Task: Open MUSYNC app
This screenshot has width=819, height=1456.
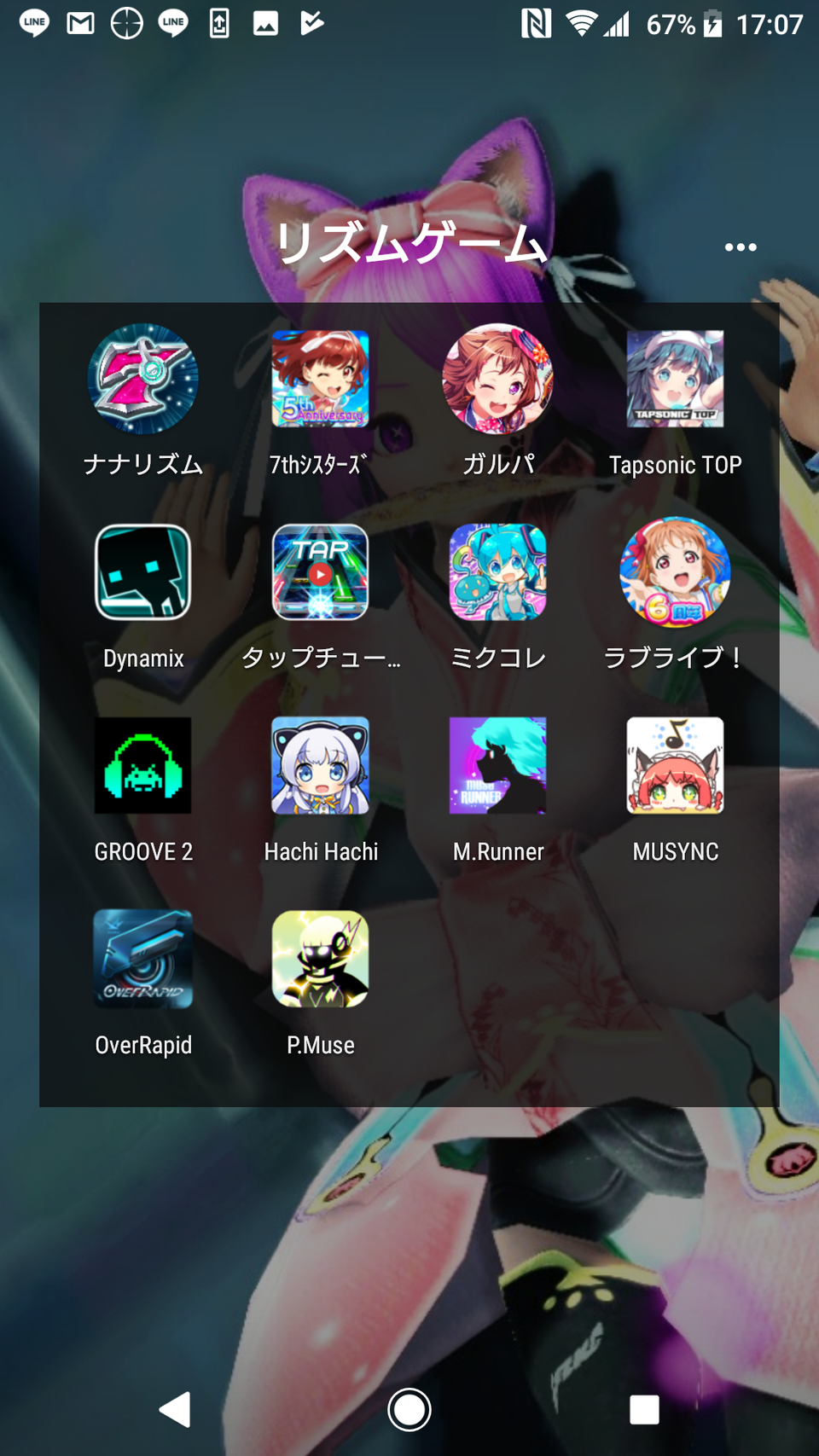Action: (675, 765)
